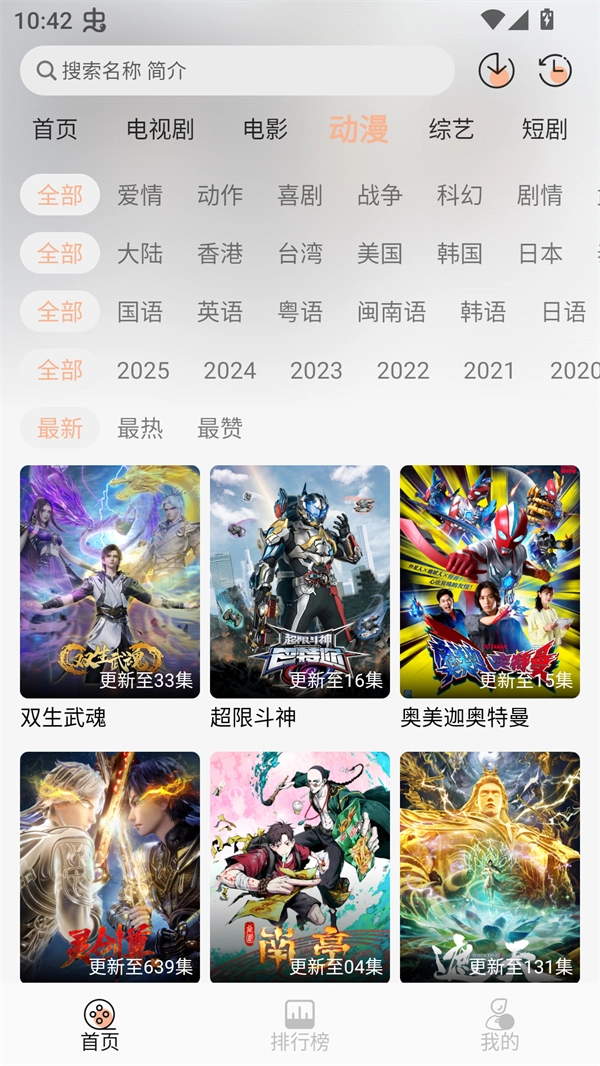600x1066 pixels.
Task: Switch to the 综艺 tab
Action: 451,129
